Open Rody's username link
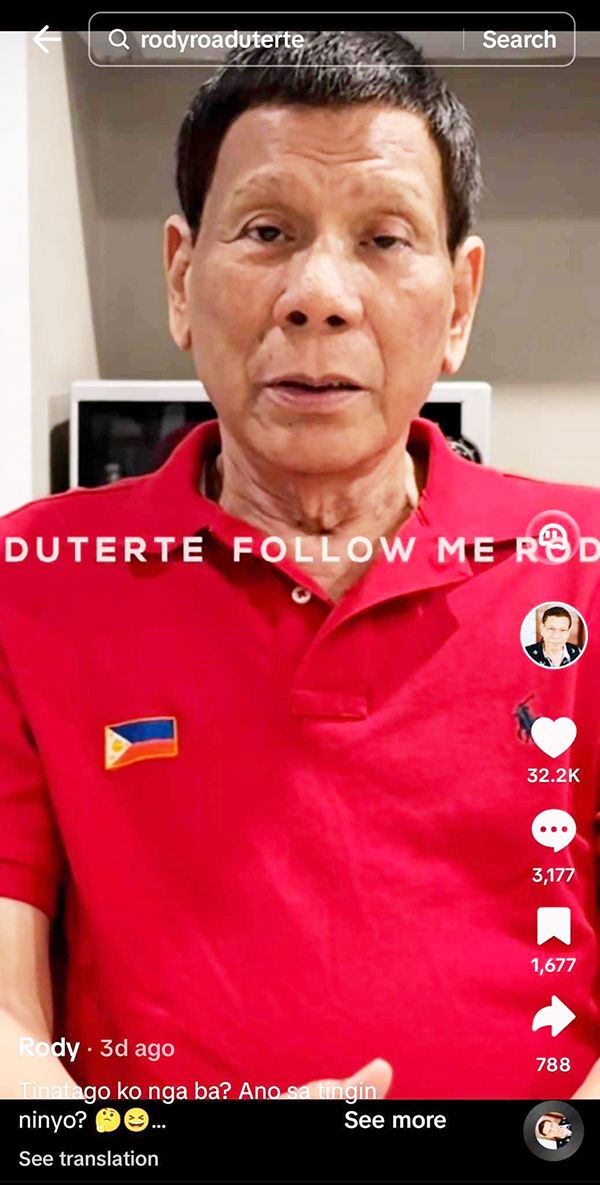 [49, 1048]
